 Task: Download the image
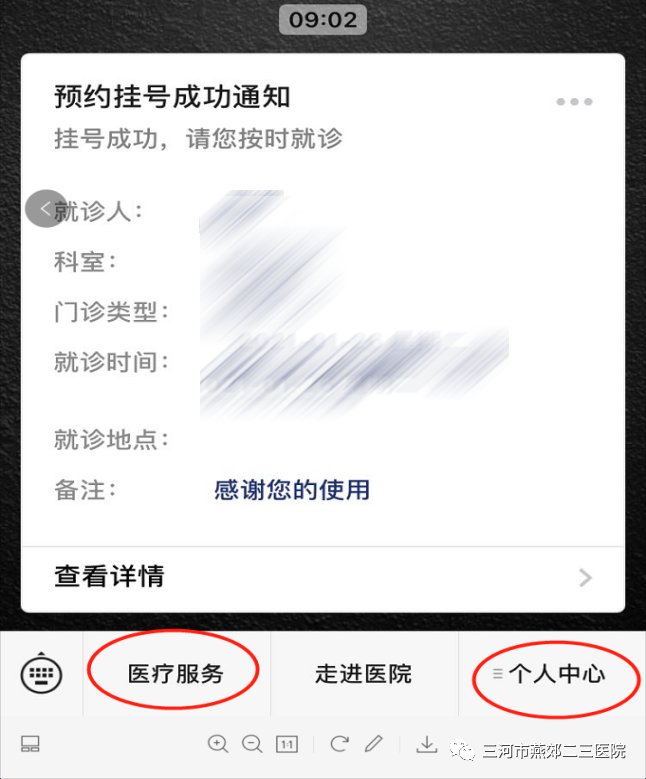[x=427, y=743]
